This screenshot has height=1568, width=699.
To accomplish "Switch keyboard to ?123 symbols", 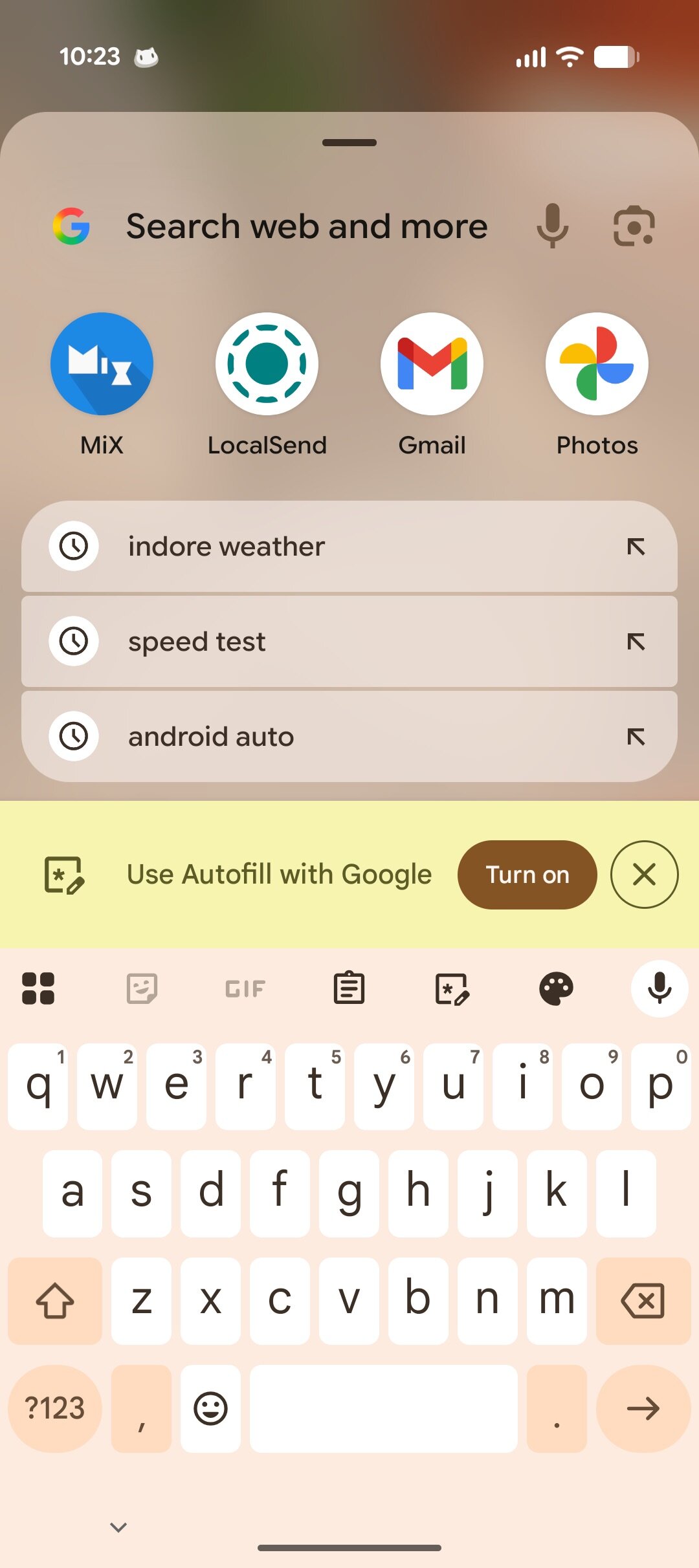I will click(x=55, y=1408).
